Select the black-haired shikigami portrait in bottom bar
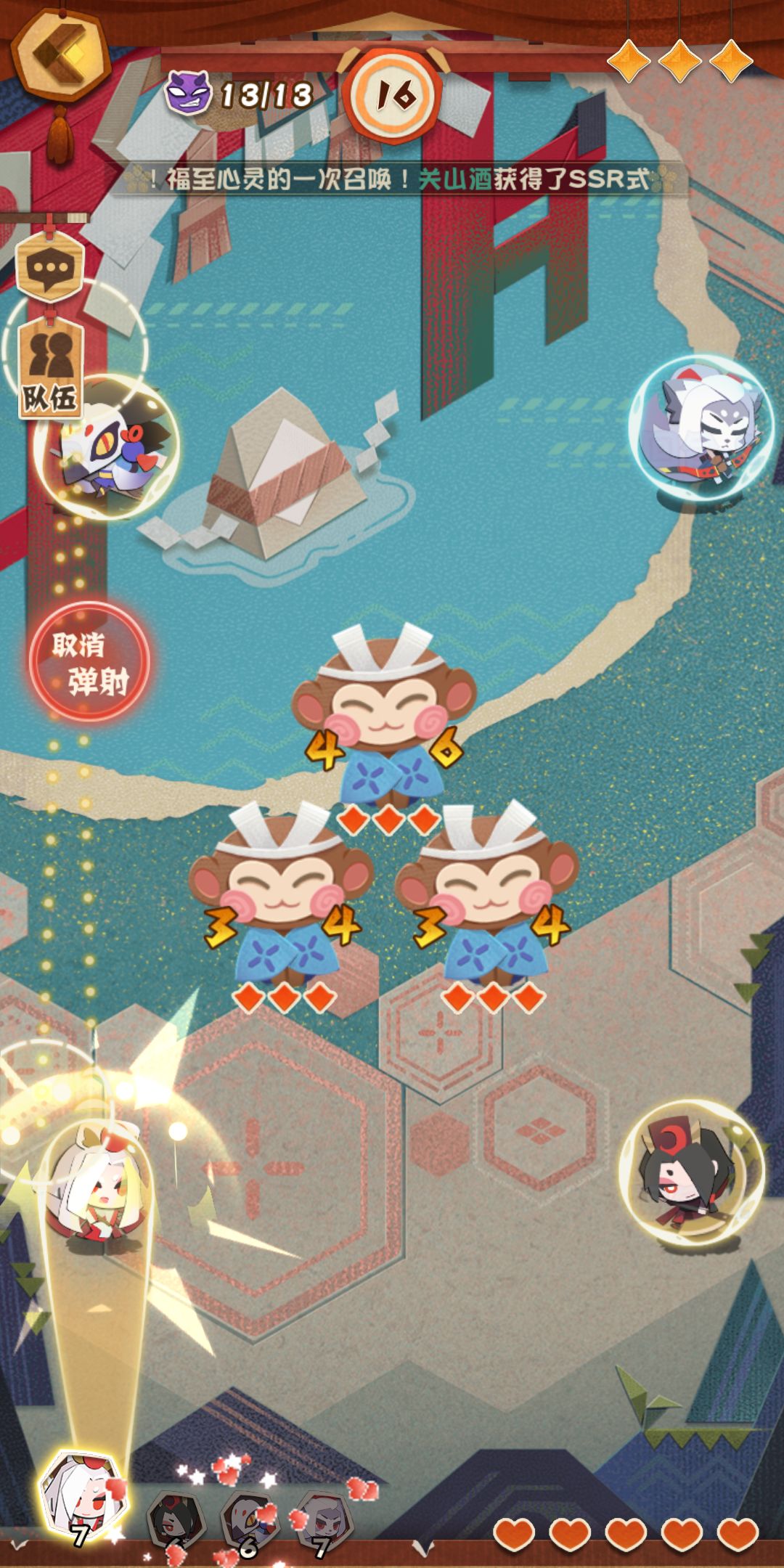This screenshot has width=784, height=1568. pos(176,1519)
